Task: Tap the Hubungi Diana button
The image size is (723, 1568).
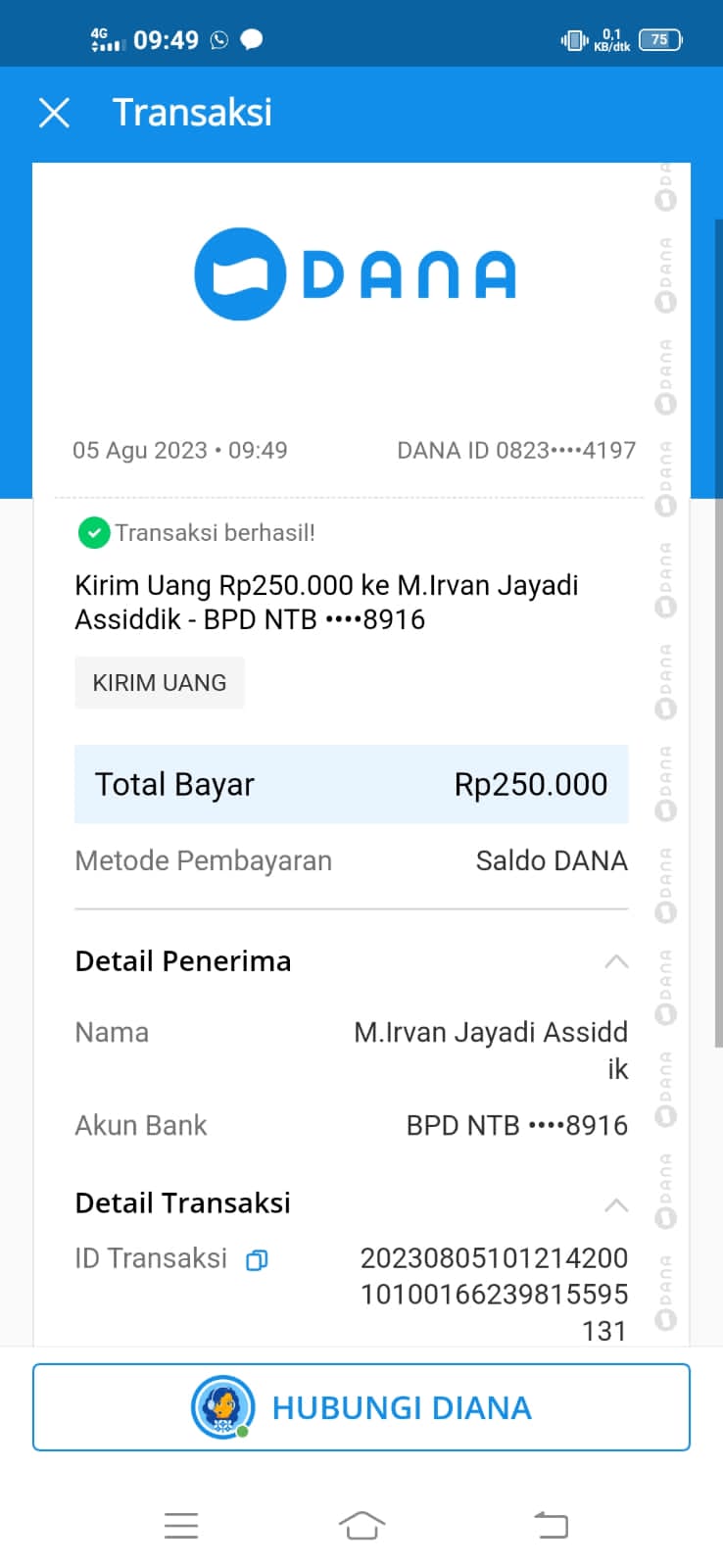Action: pos(361,1407)
